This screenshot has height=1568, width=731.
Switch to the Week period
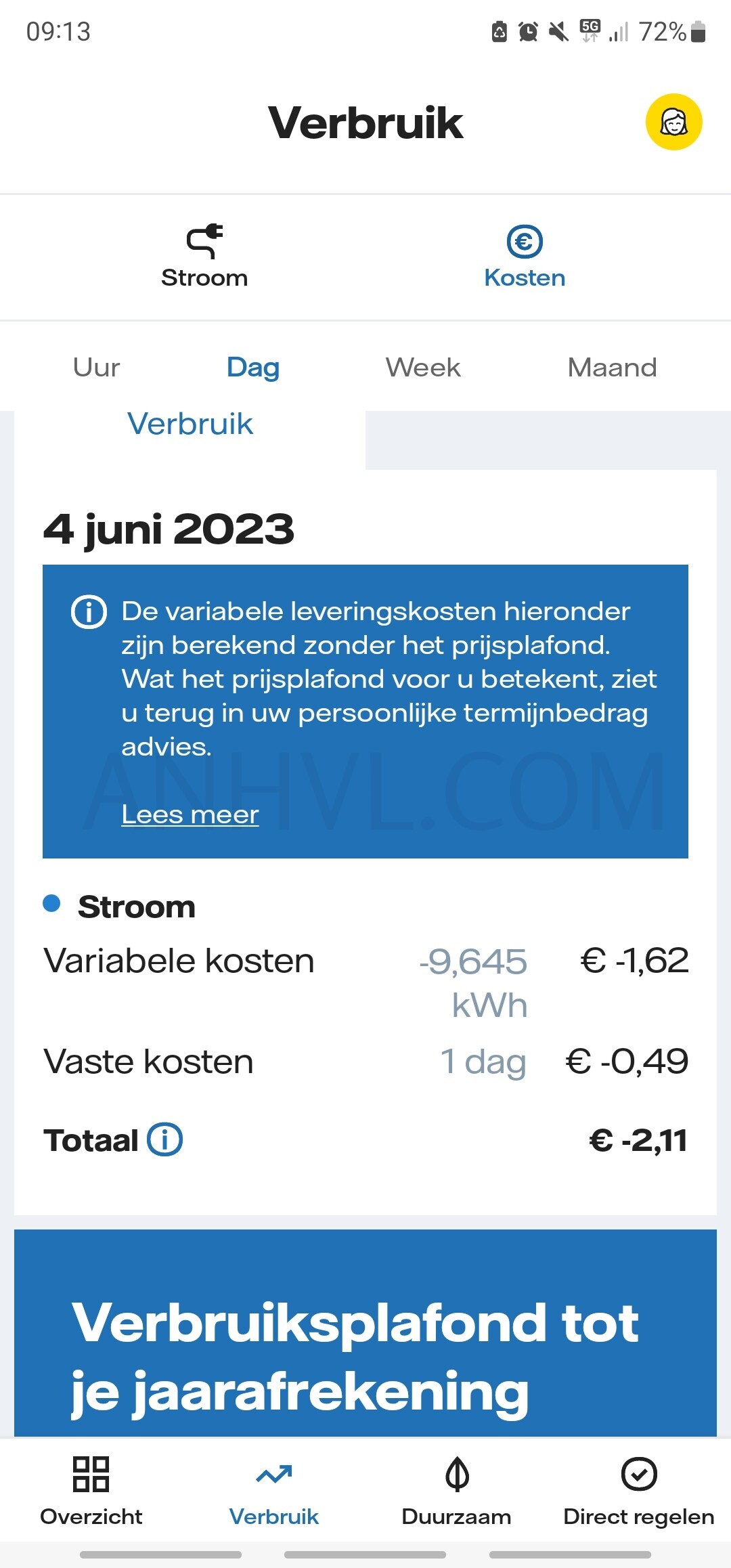[423, 368]
